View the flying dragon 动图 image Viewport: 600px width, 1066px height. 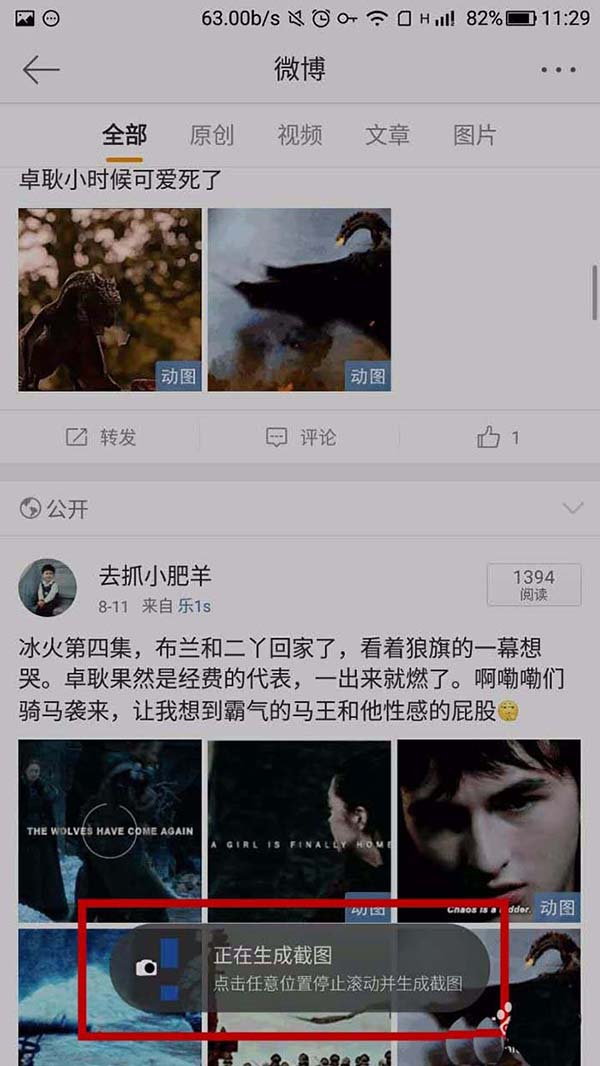click(299, 299)
